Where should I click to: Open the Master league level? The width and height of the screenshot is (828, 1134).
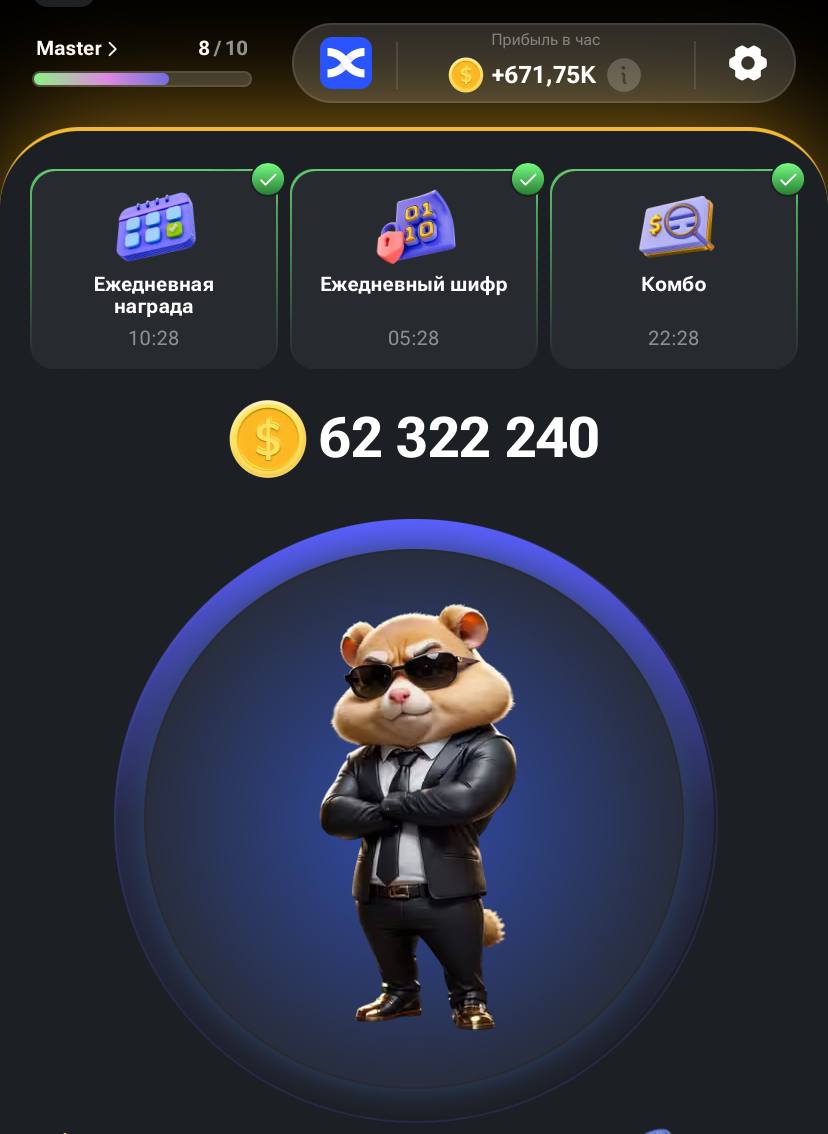click(77, 48)
